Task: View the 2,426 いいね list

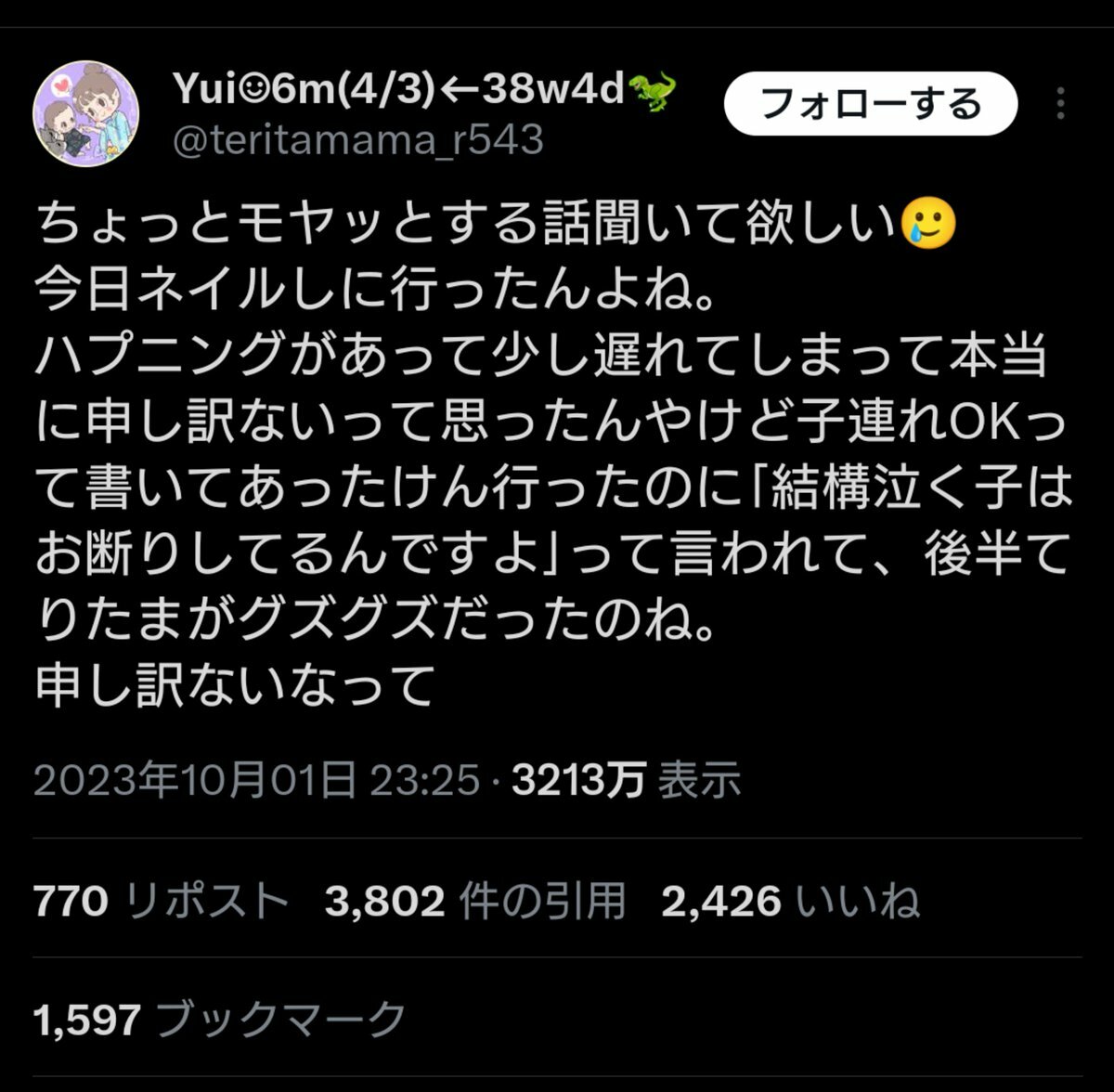Action: pyautogui.click(x=790, y=901)
